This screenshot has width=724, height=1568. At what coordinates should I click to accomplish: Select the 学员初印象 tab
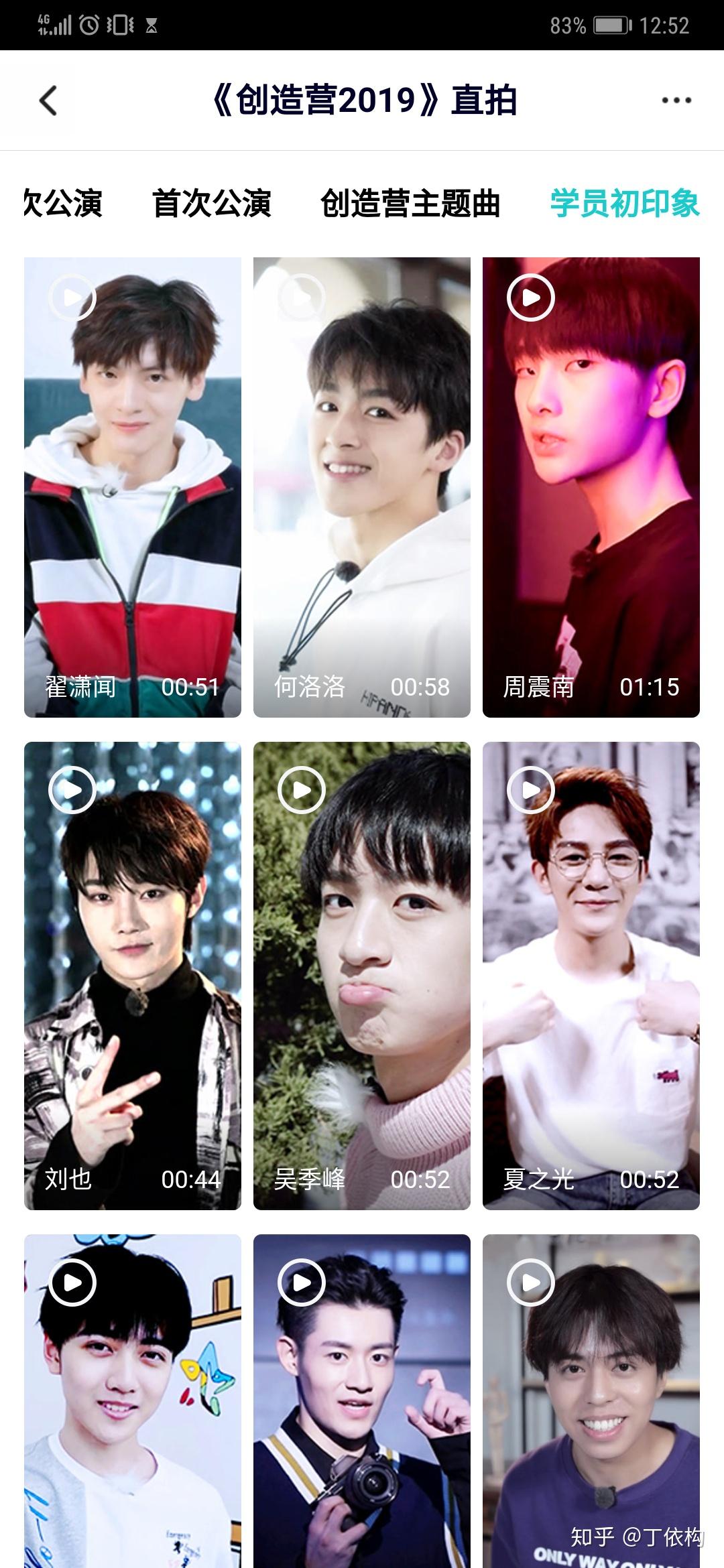tap(625, 203)
